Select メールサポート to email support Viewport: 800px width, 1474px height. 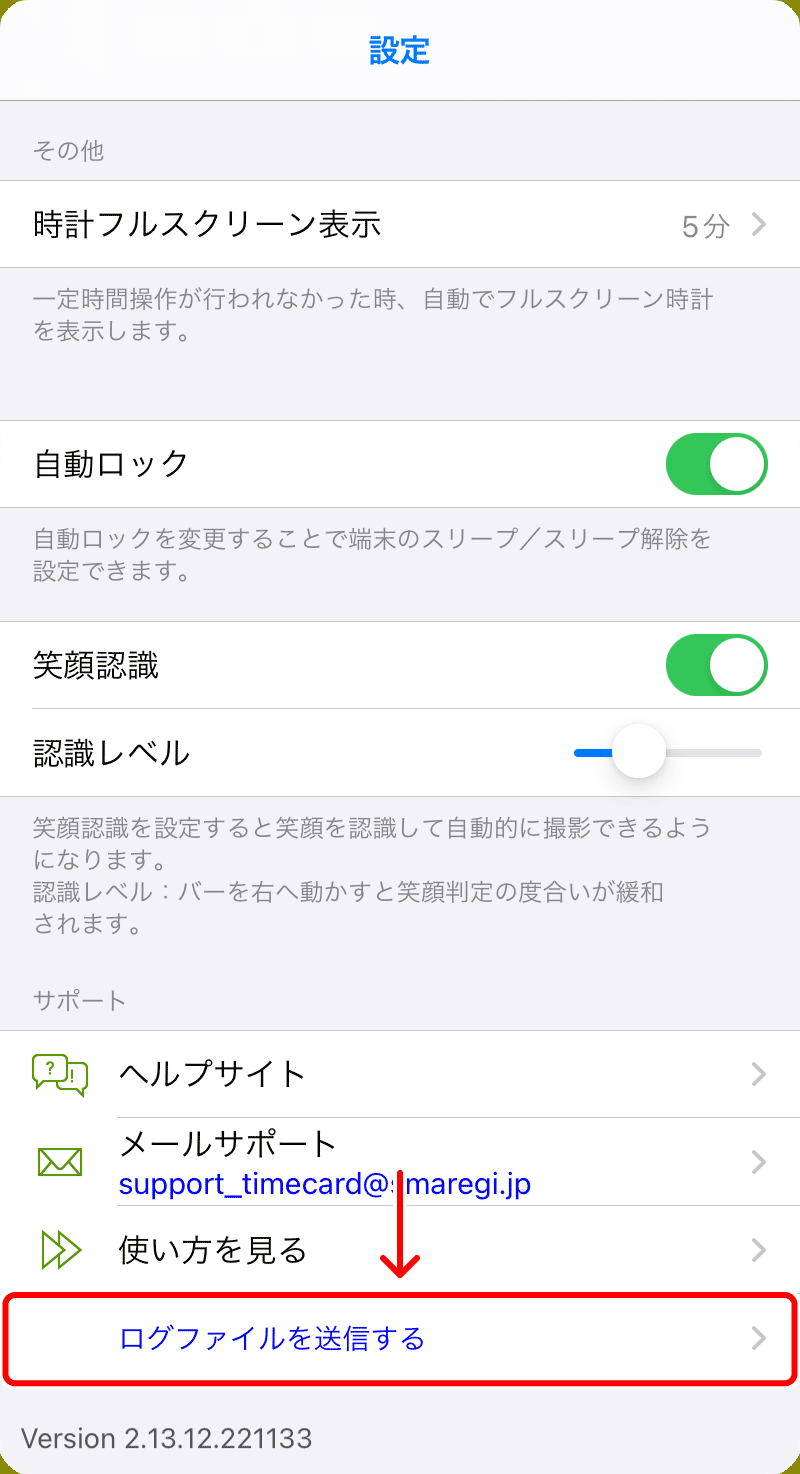tap(400, 1162)
